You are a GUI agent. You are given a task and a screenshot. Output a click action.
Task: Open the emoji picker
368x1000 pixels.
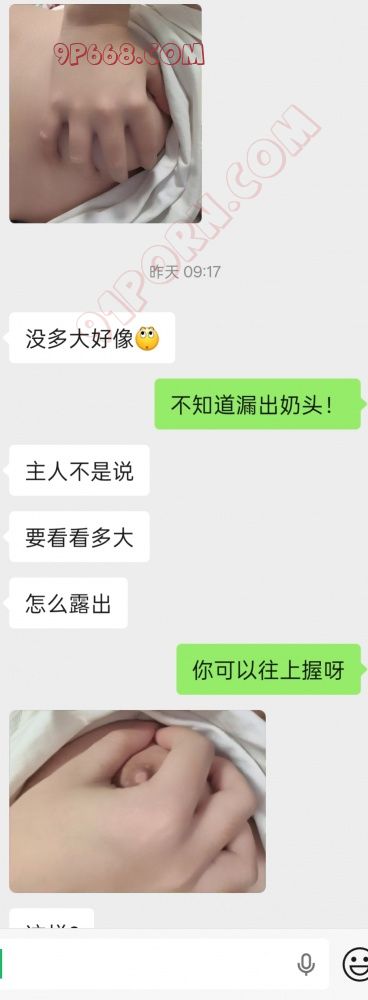pos(356,964)
